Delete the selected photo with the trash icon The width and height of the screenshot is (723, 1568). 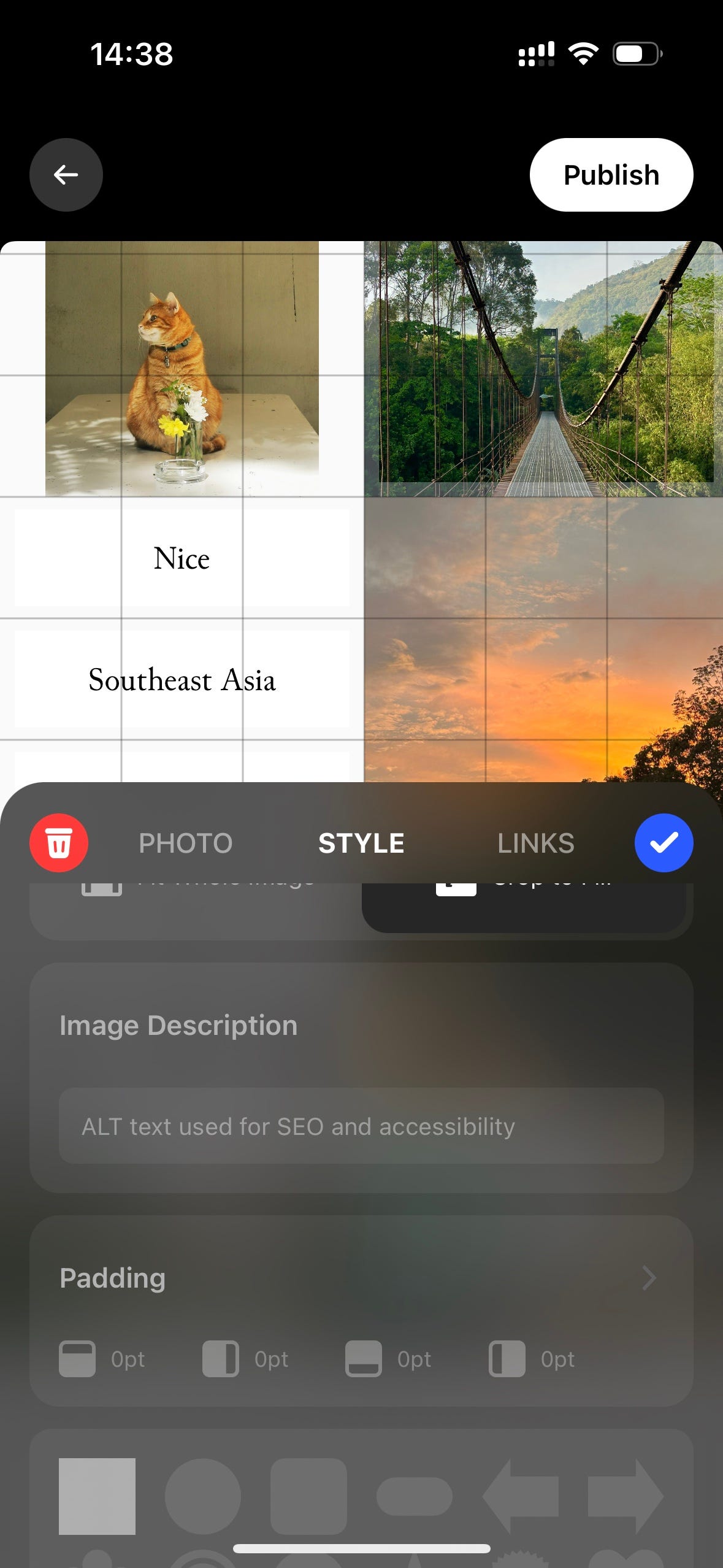(59, 842)
